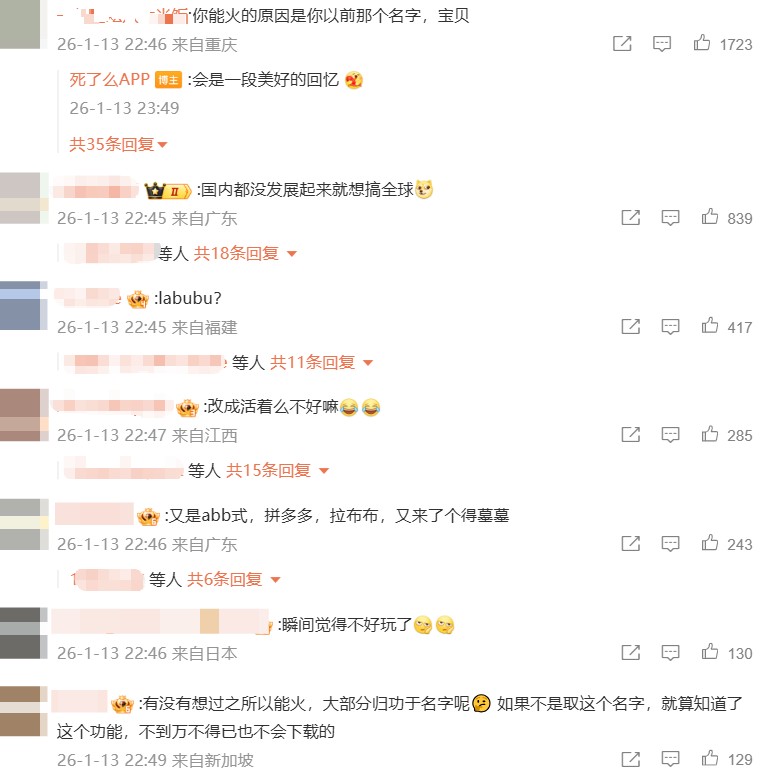Like the 国内都没发展起来 comment
This screenshot has width=775, height=783.
point(710,217)
